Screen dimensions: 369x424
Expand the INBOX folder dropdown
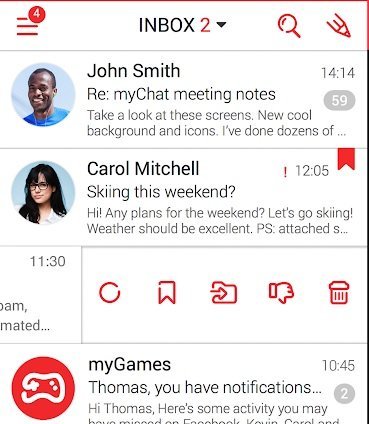point(182,25)
